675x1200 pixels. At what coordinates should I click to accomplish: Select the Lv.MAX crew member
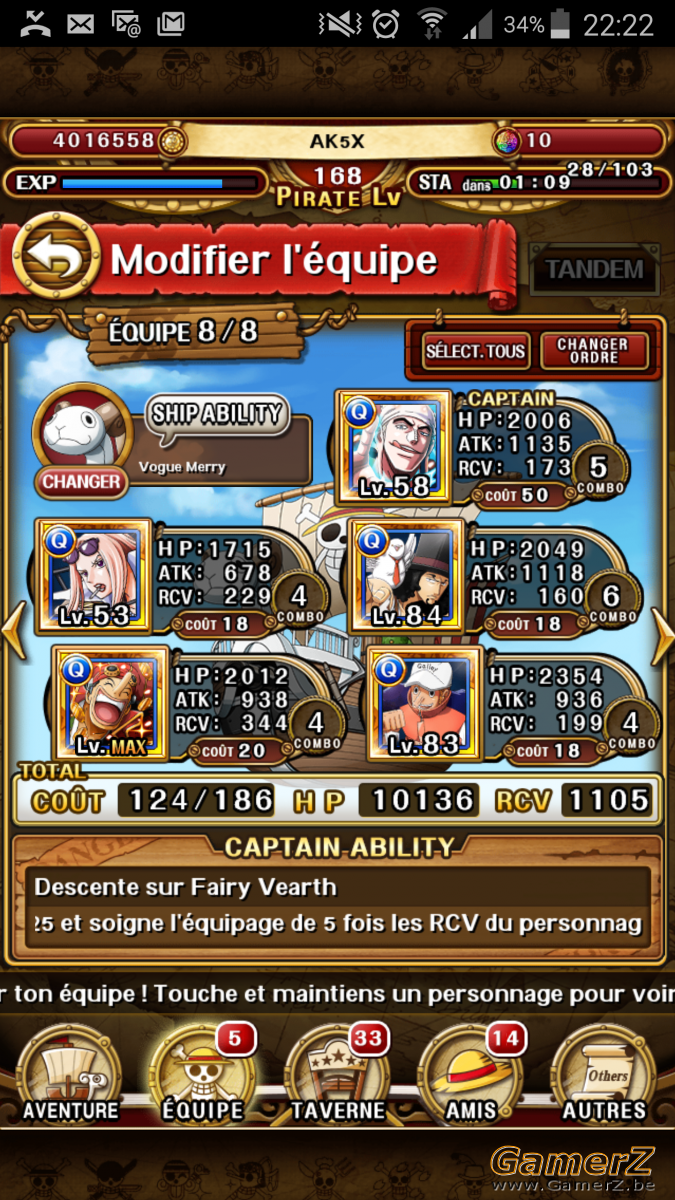111,704
